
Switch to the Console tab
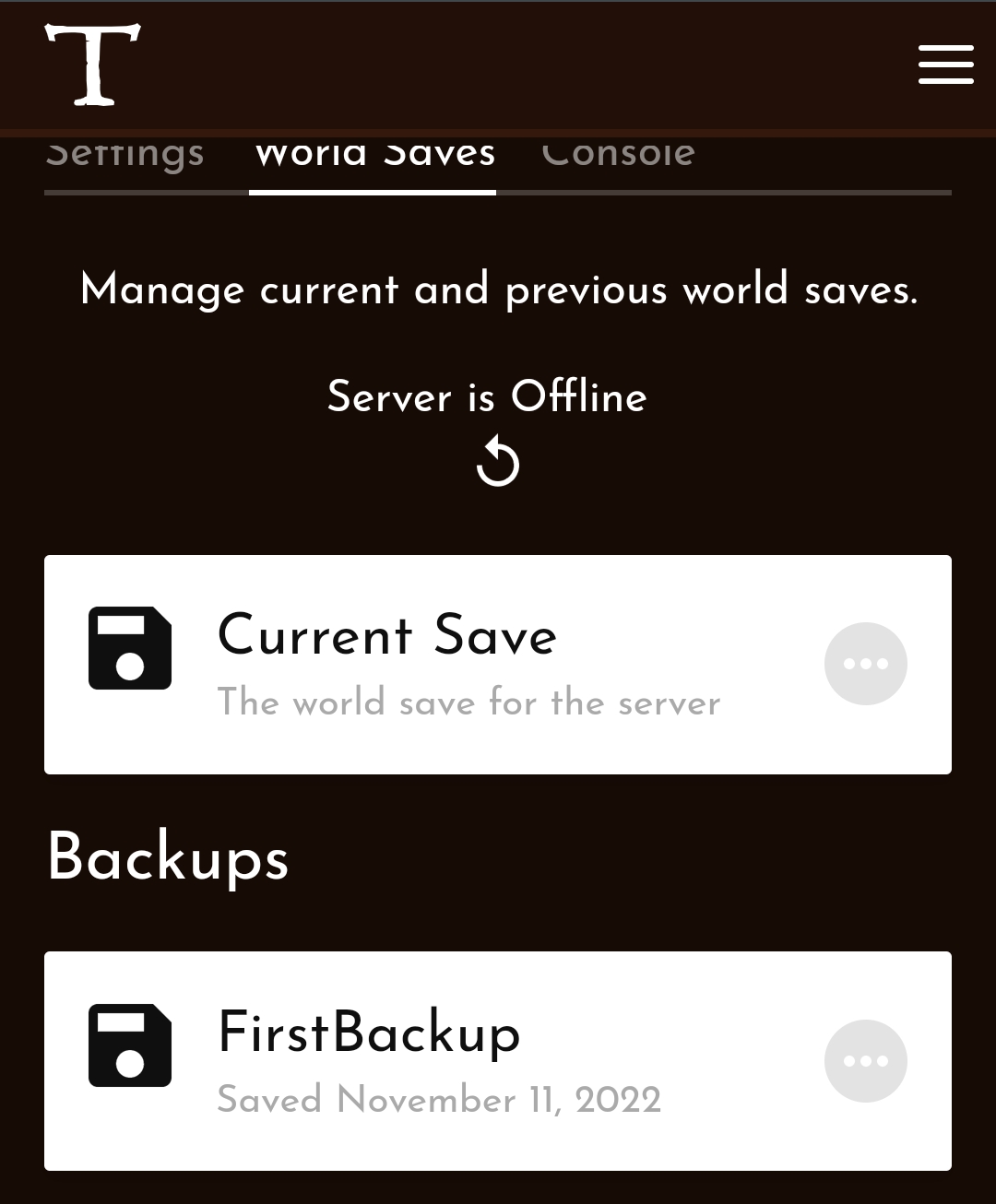pos(618,157)
